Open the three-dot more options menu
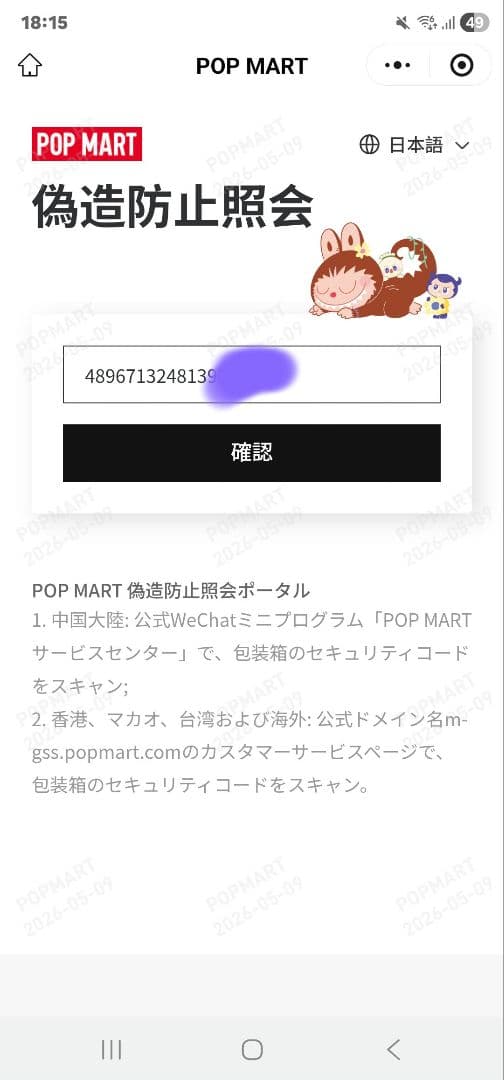504x1080 pixels. tap(397, 65)
